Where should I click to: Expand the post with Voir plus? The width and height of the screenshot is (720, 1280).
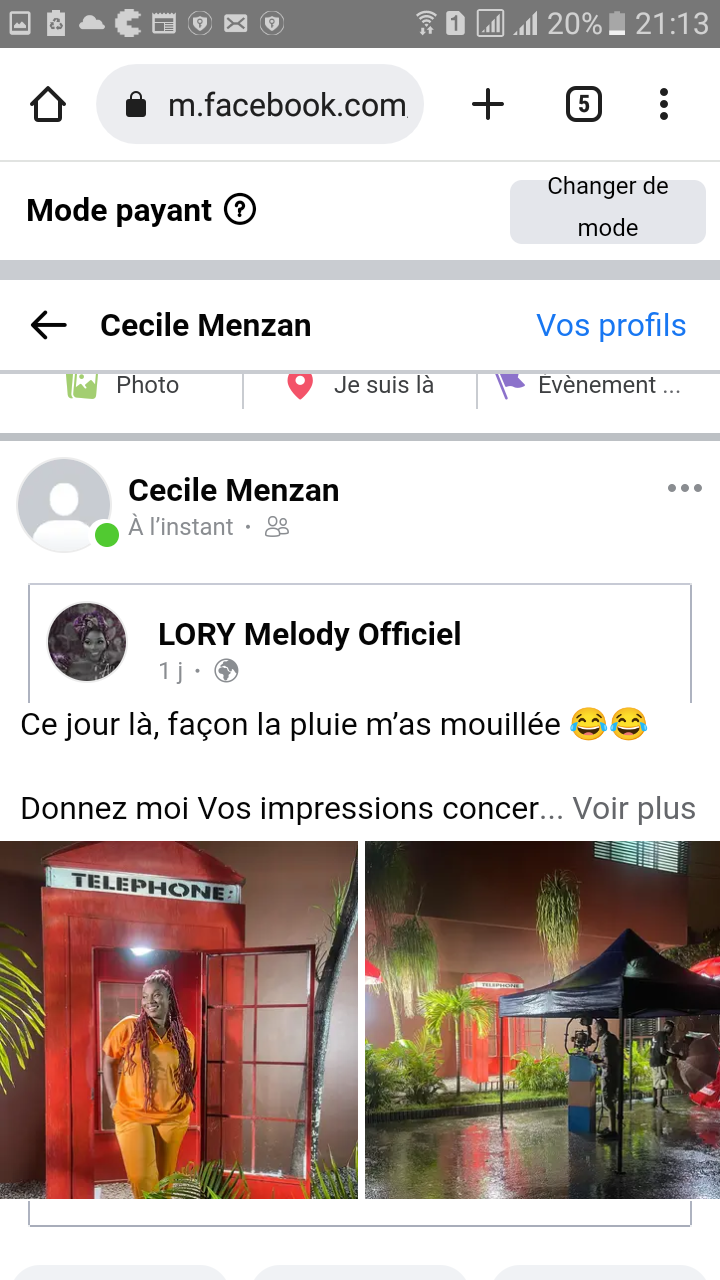[634, 808]
